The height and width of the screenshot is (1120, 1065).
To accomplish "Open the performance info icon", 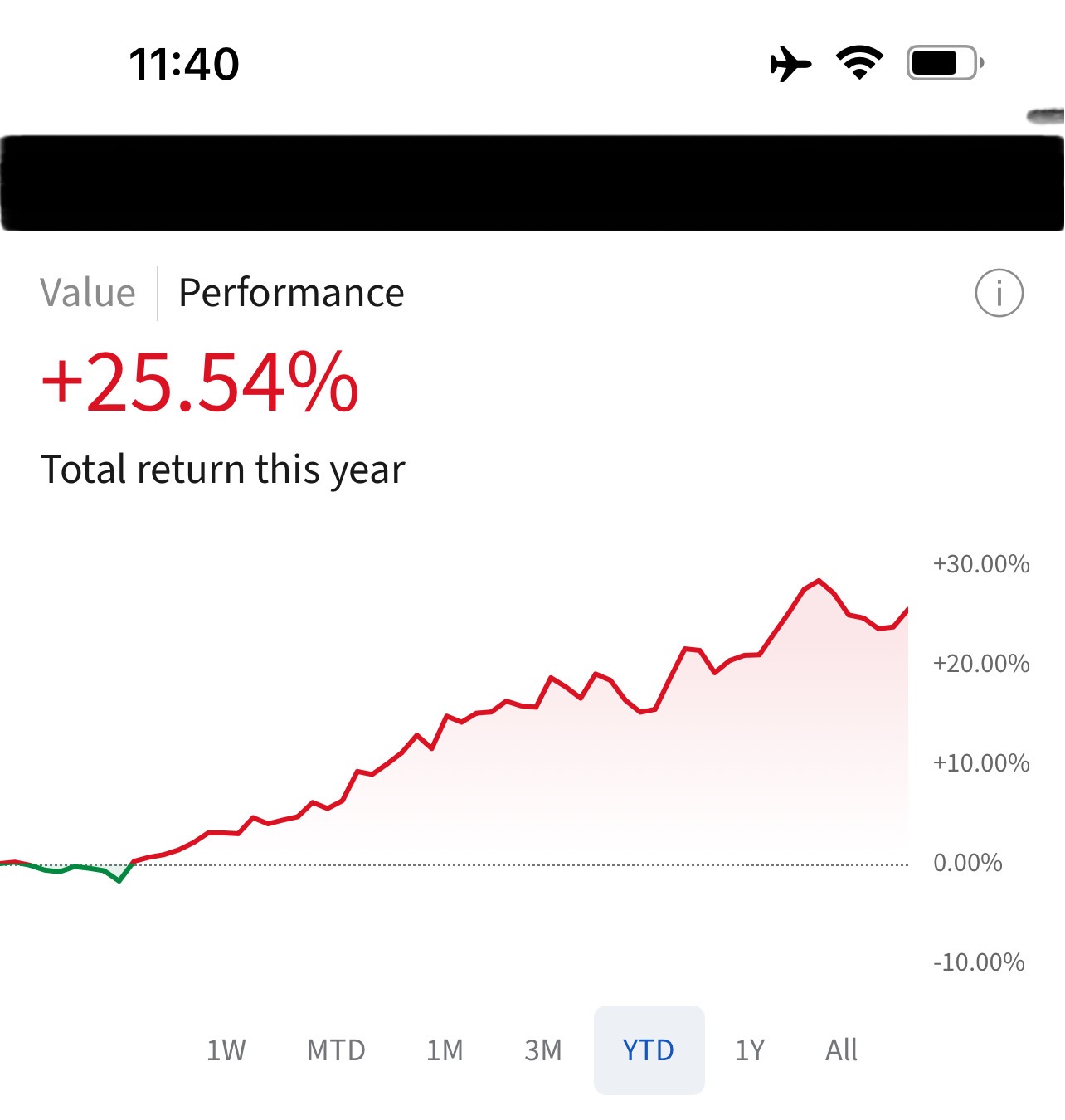I will (999, 293).
